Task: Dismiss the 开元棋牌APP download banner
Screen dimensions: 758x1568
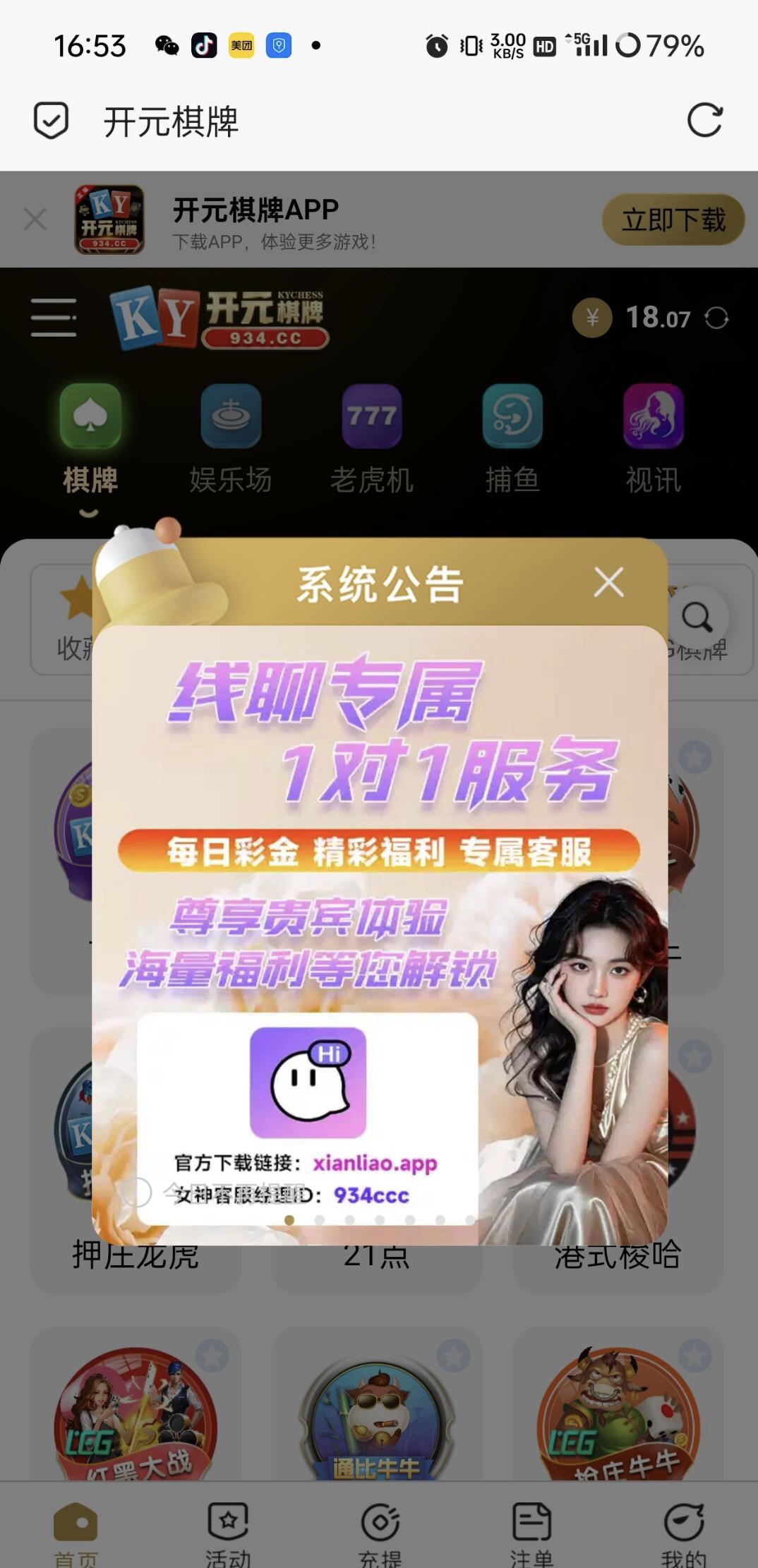Action: (35, 219)
